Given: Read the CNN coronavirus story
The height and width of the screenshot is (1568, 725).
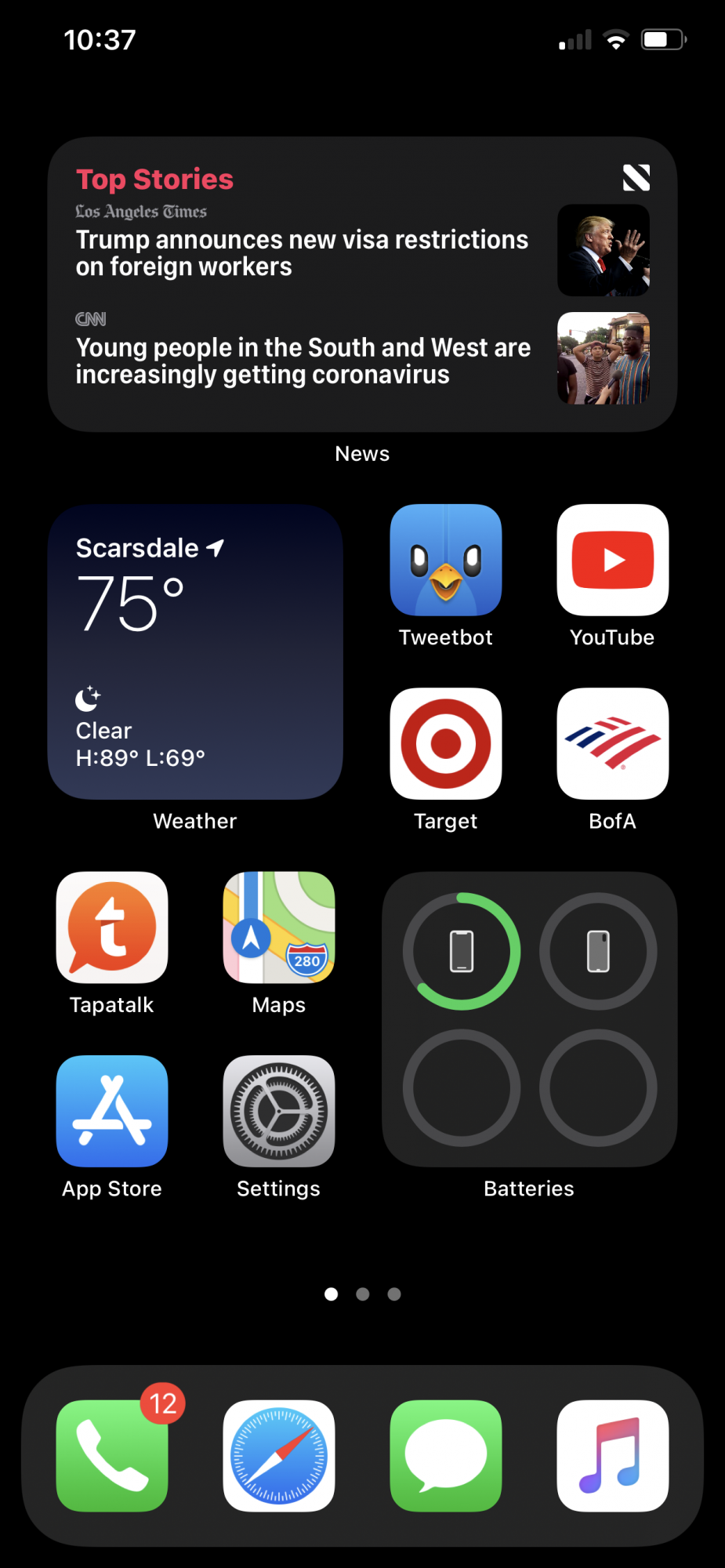Looking at the screenshot, I should (x=303, y=361).
